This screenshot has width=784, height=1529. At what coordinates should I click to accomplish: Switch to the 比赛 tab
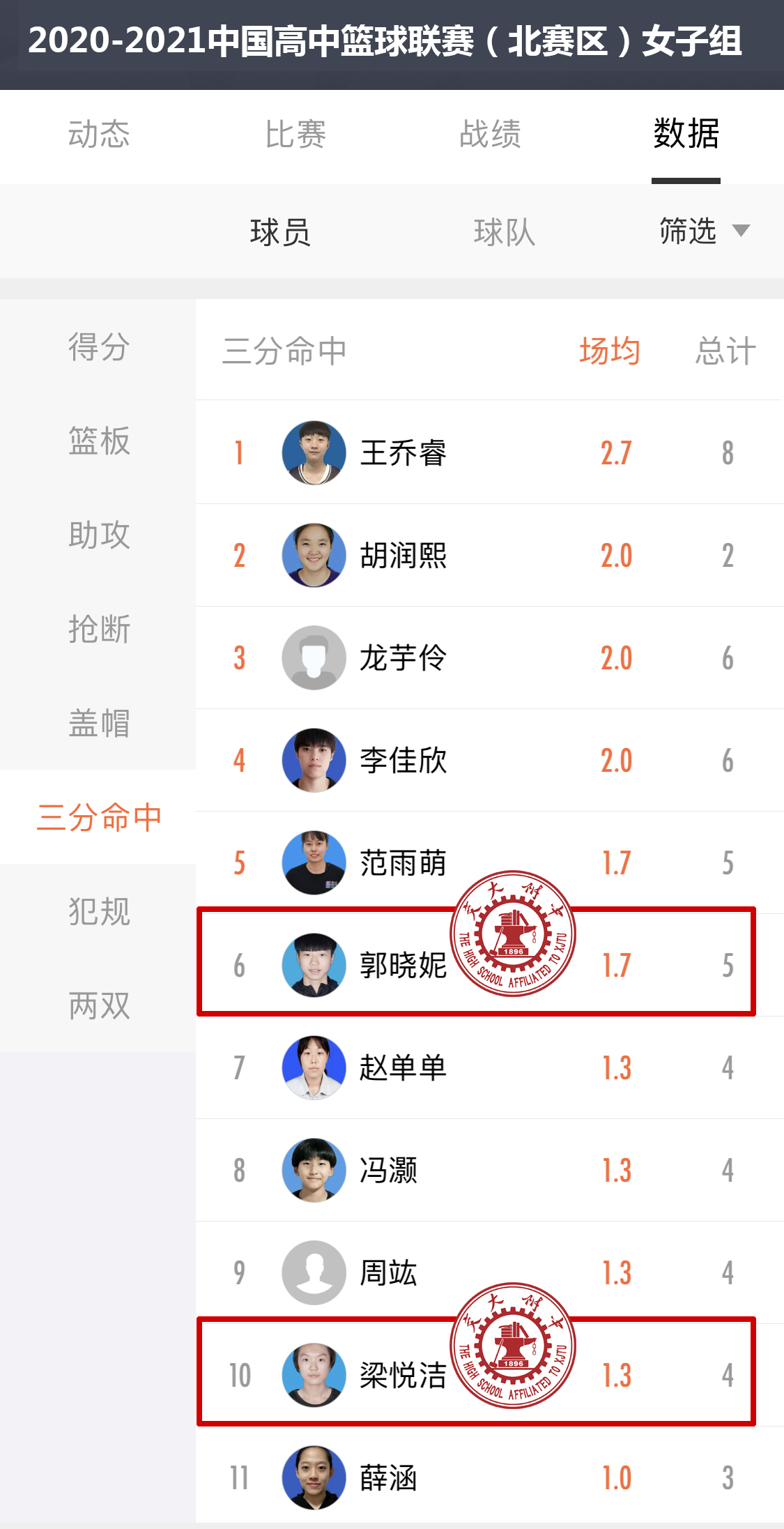[295, 134]
